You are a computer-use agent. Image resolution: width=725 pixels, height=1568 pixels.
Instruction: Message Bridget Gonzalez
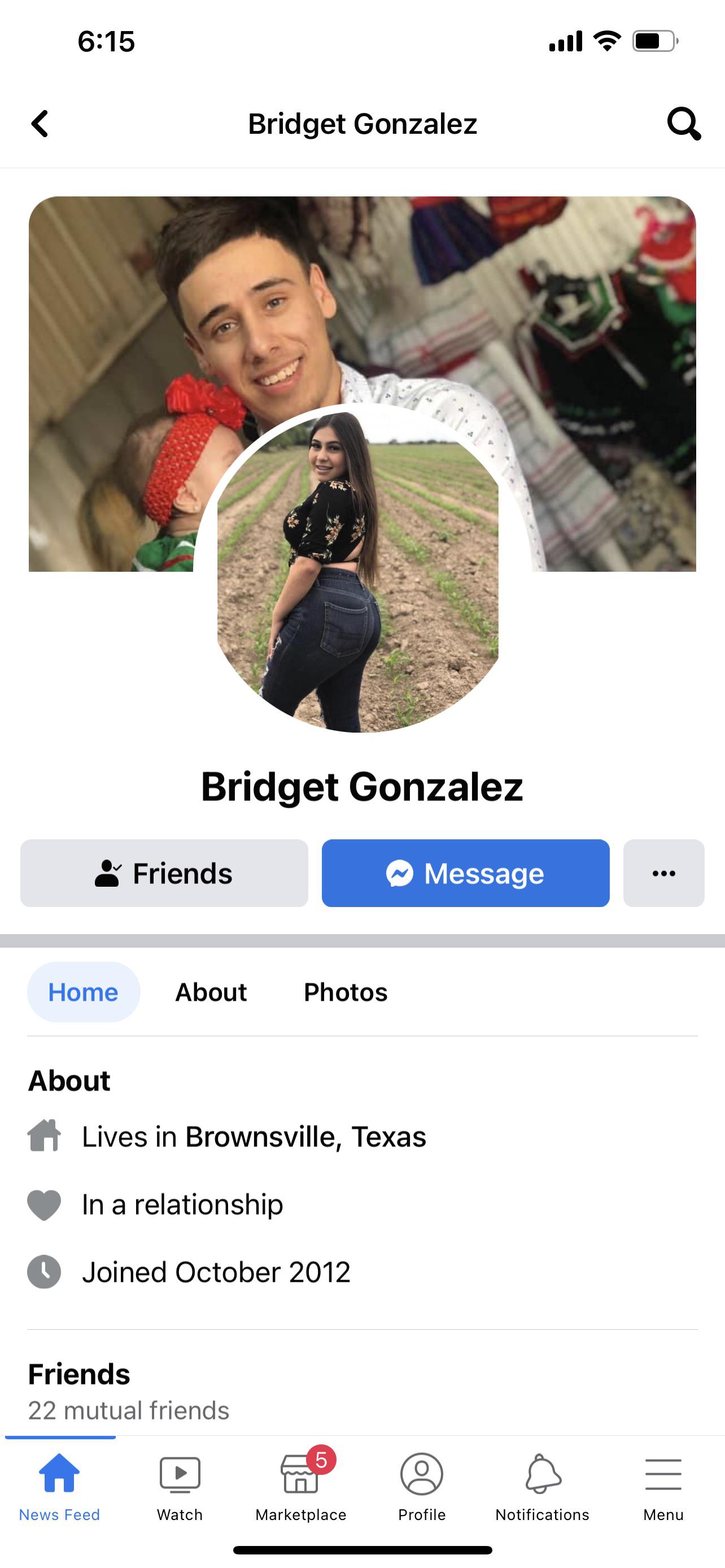point(465,873)
